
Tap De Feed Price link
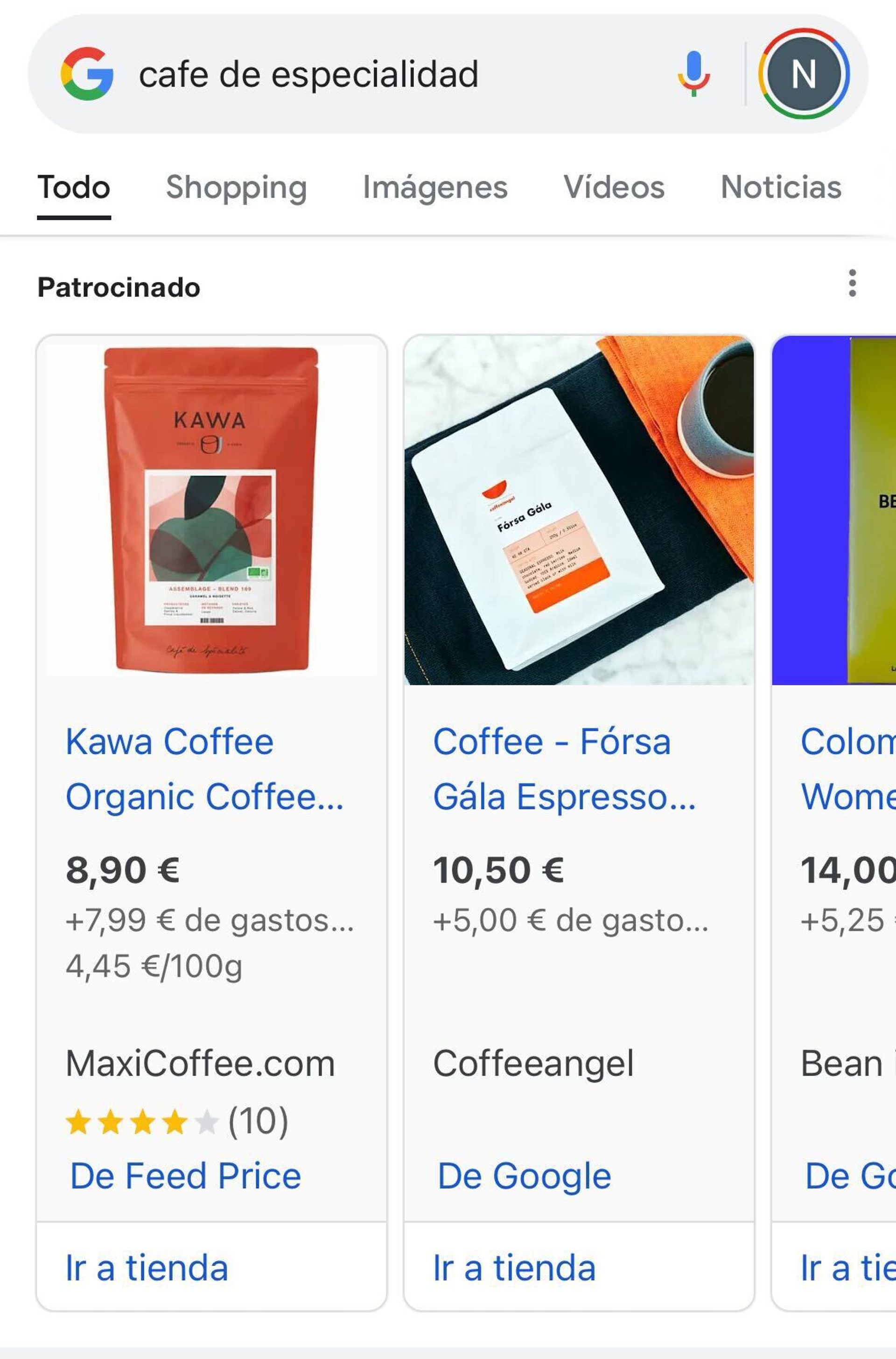pyautogui.click(x=185, y=1176)
